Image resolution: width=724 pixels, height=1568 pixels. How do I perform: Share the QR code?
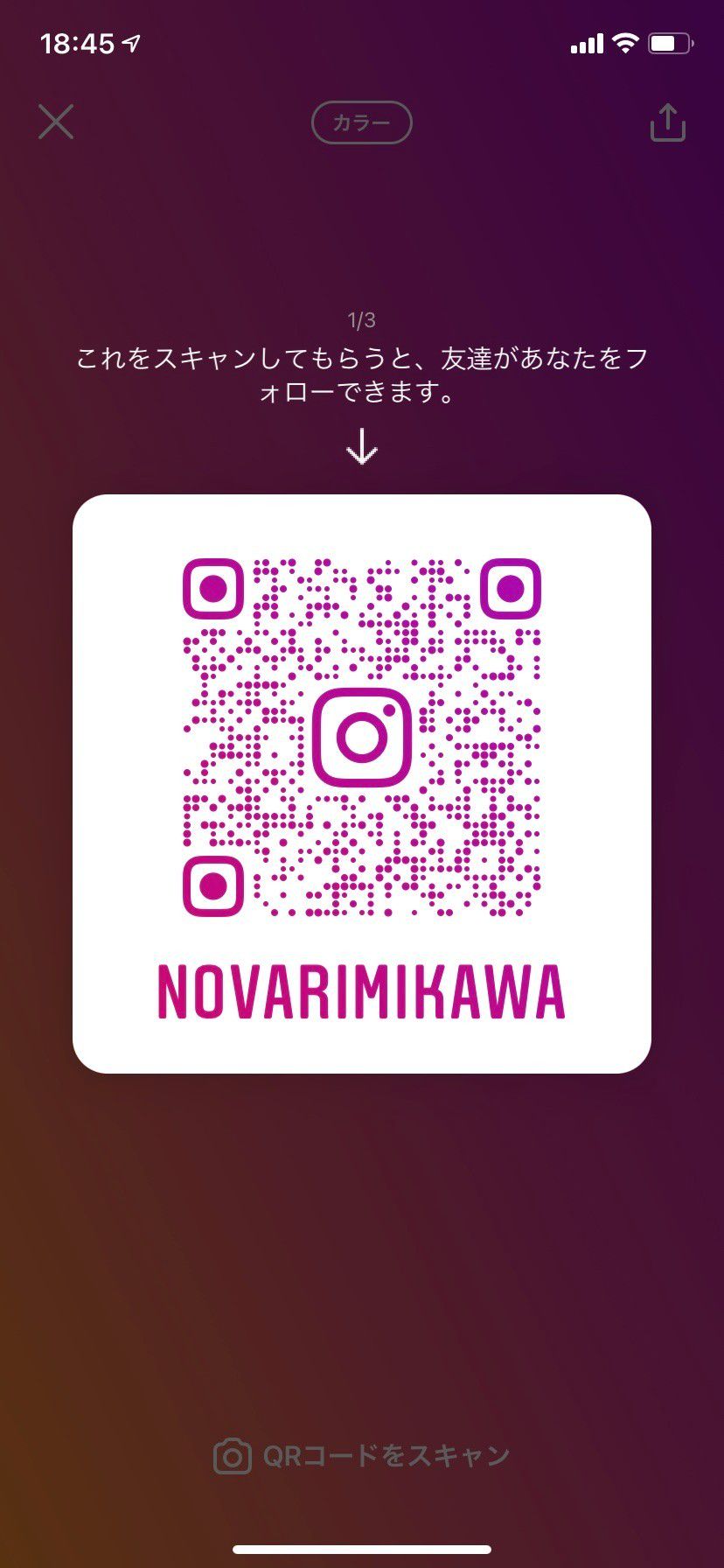(667, 122)
